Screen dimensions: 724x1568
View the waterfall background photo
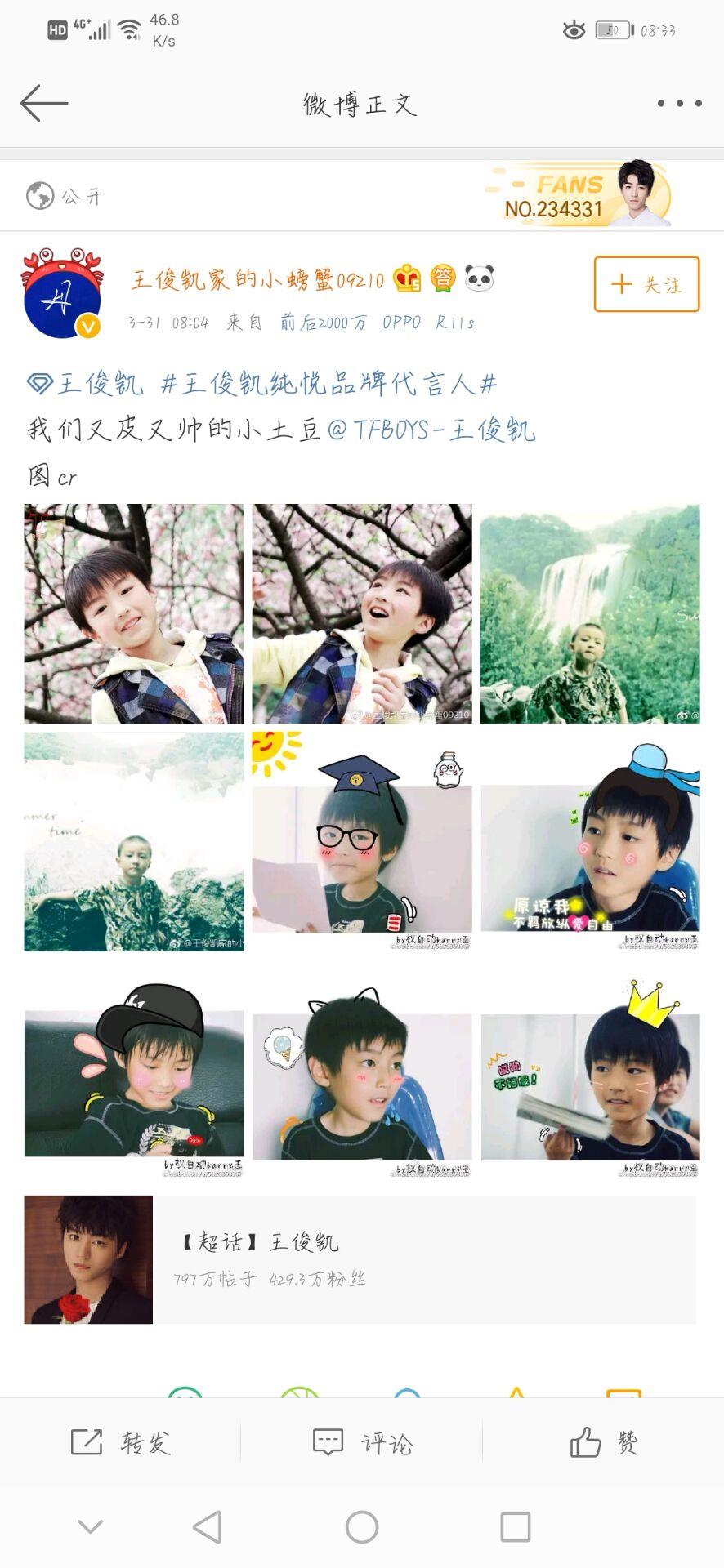[x=589, y=613]
